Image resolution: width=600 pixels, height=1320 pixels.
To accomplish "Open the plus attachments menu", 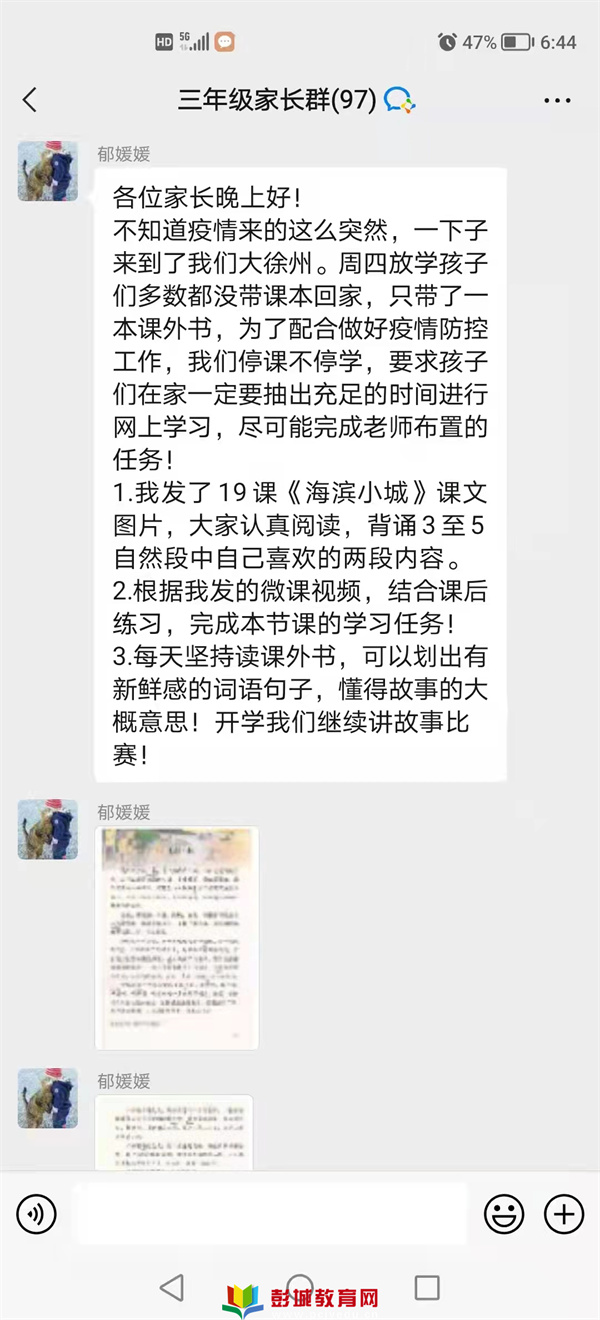I will click(x=564, y=1215).
